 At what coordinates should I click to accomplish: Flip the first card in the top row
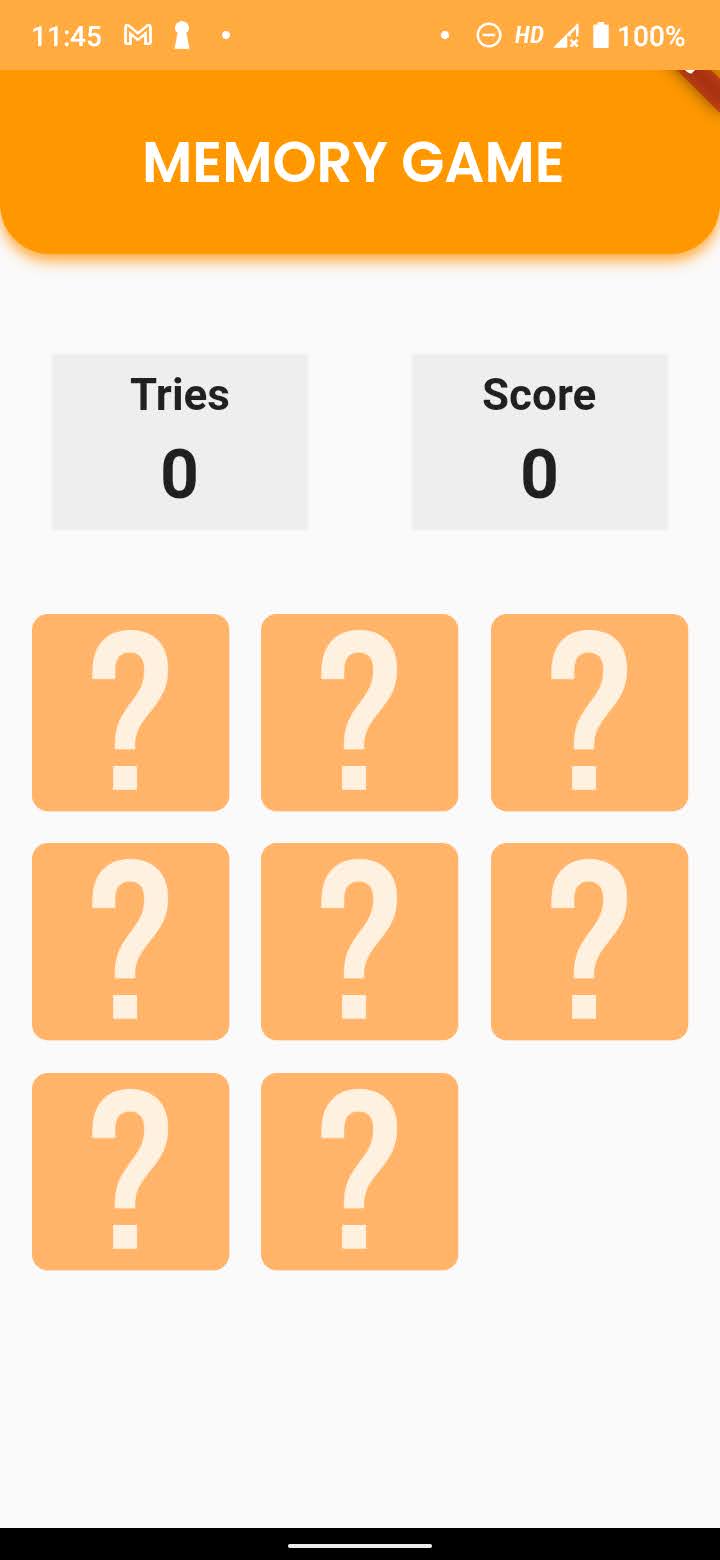(130, 712)
